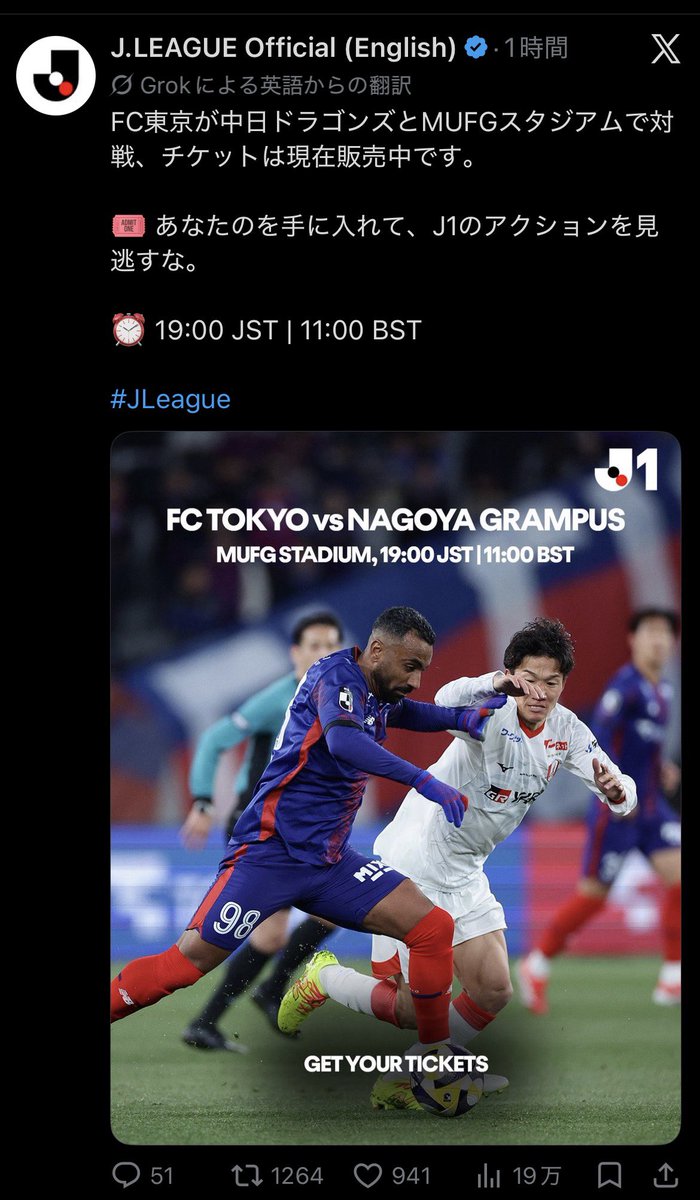Screen dimensions: 700x1200
Task: Open J.LEAGUE Official profile avatar
Action: 55,75
